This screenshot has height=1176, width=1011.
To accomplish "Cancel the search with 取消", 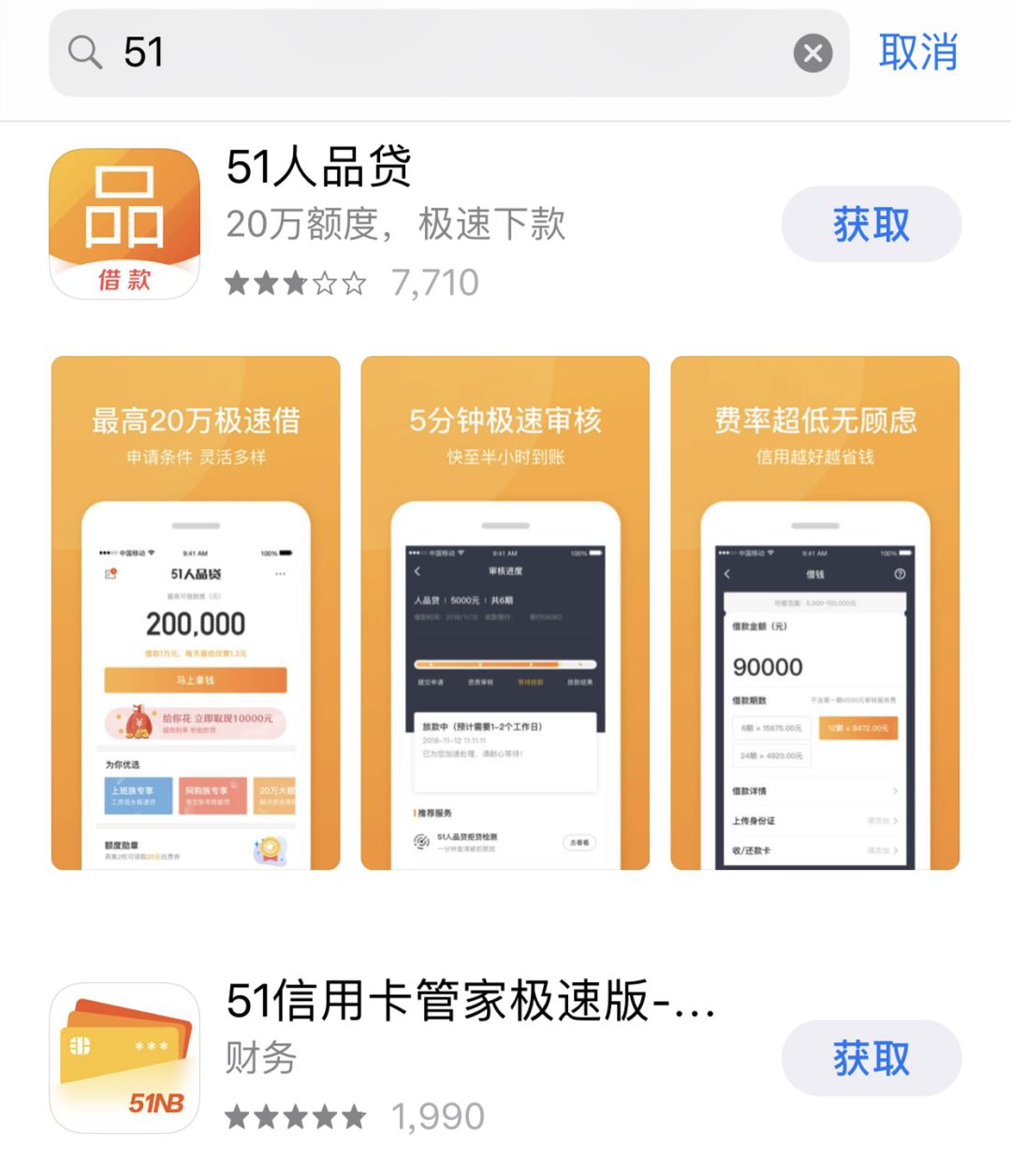I will coord(917,52).
